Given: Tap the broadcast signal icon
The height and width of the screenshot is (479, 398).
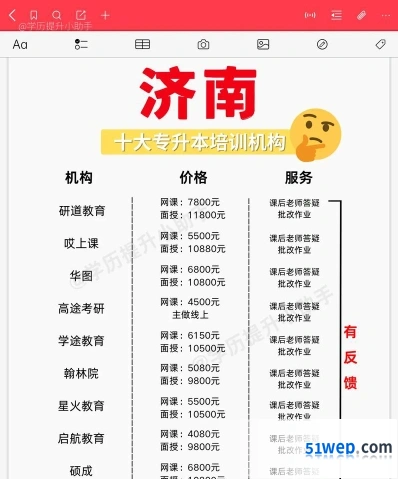Looking at the screenshot, I should [310, 15].
